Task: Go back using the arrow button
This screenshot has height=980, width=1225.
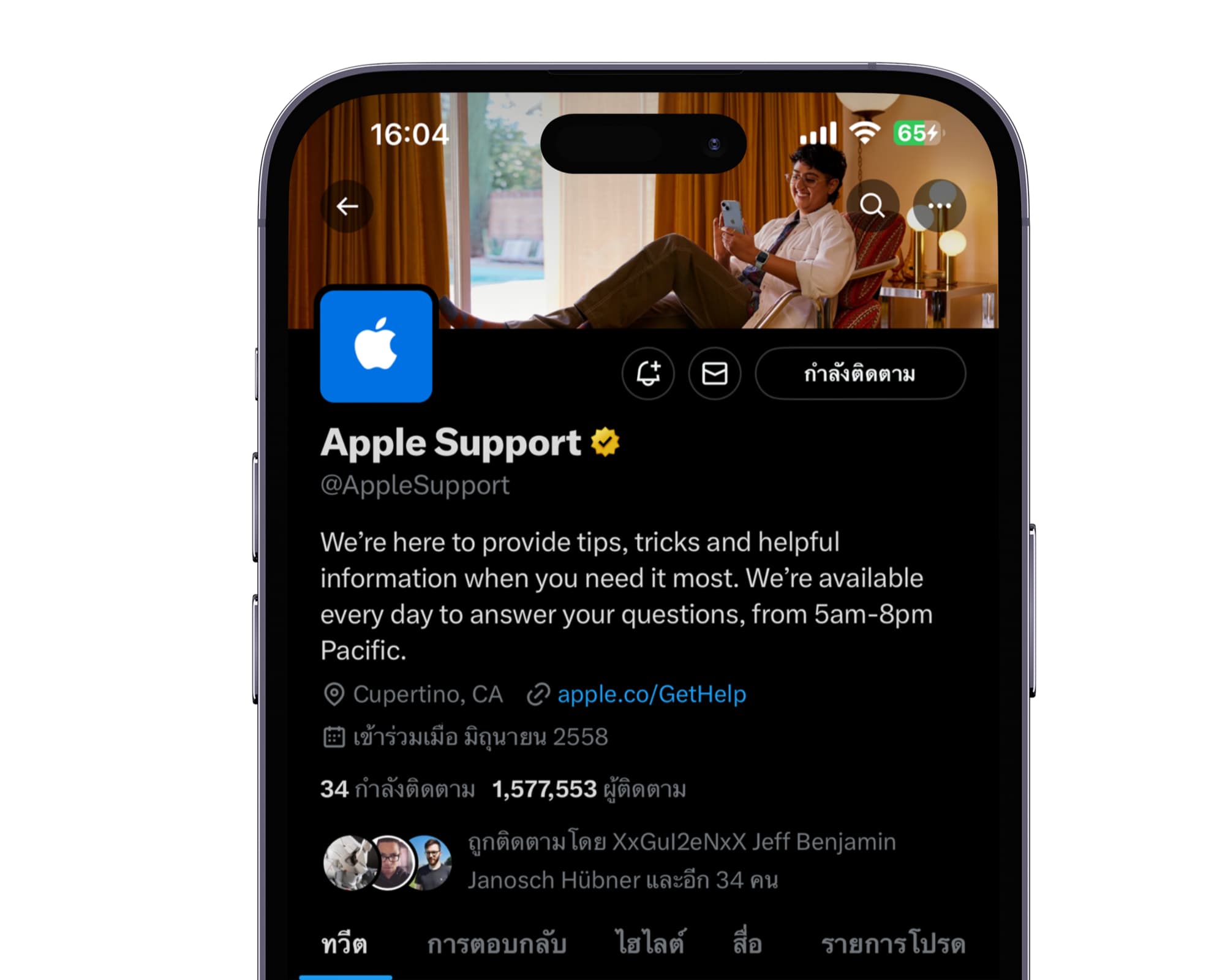Action: [x=347, y=206]
